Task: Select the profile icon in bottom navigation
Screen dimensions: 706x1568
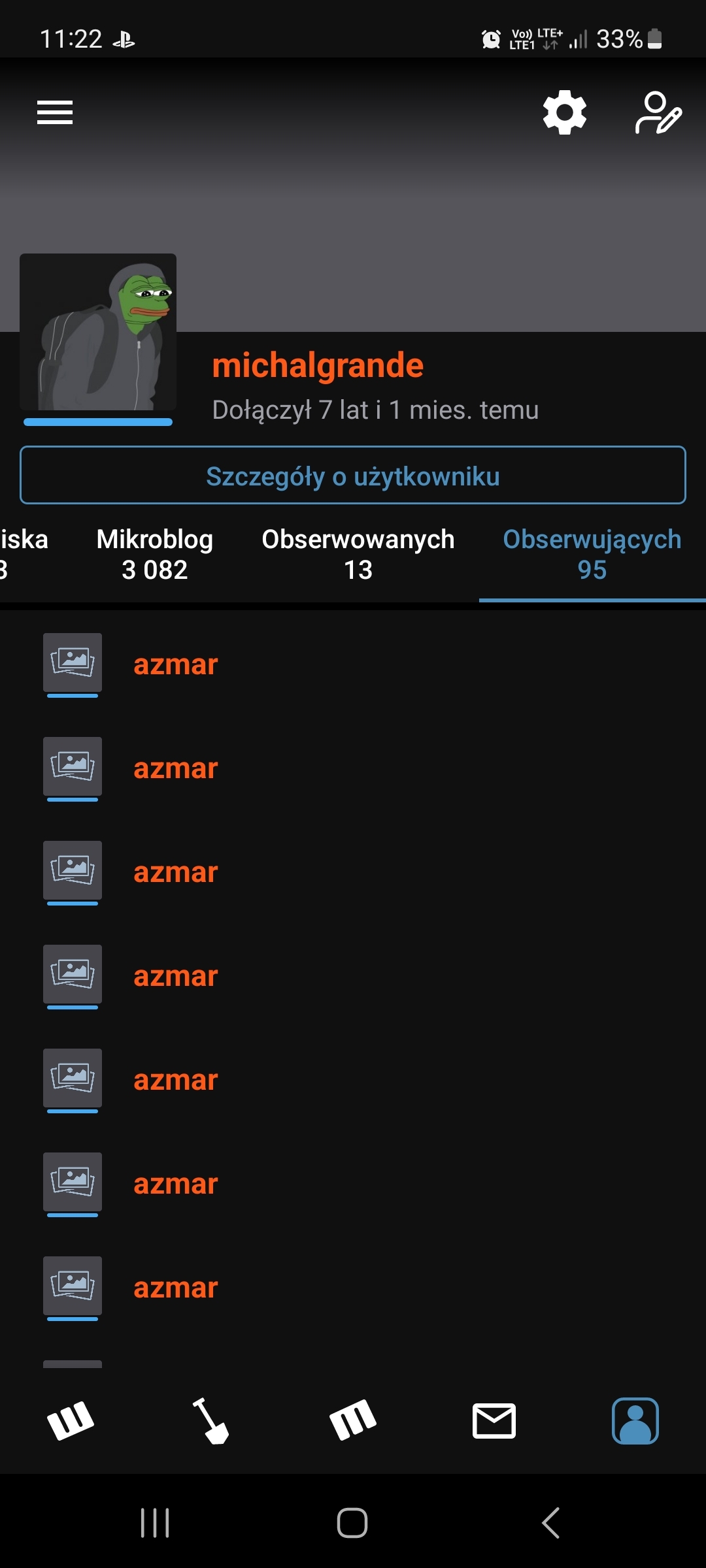Action: pyautogui.click(x=635, y=1420)
